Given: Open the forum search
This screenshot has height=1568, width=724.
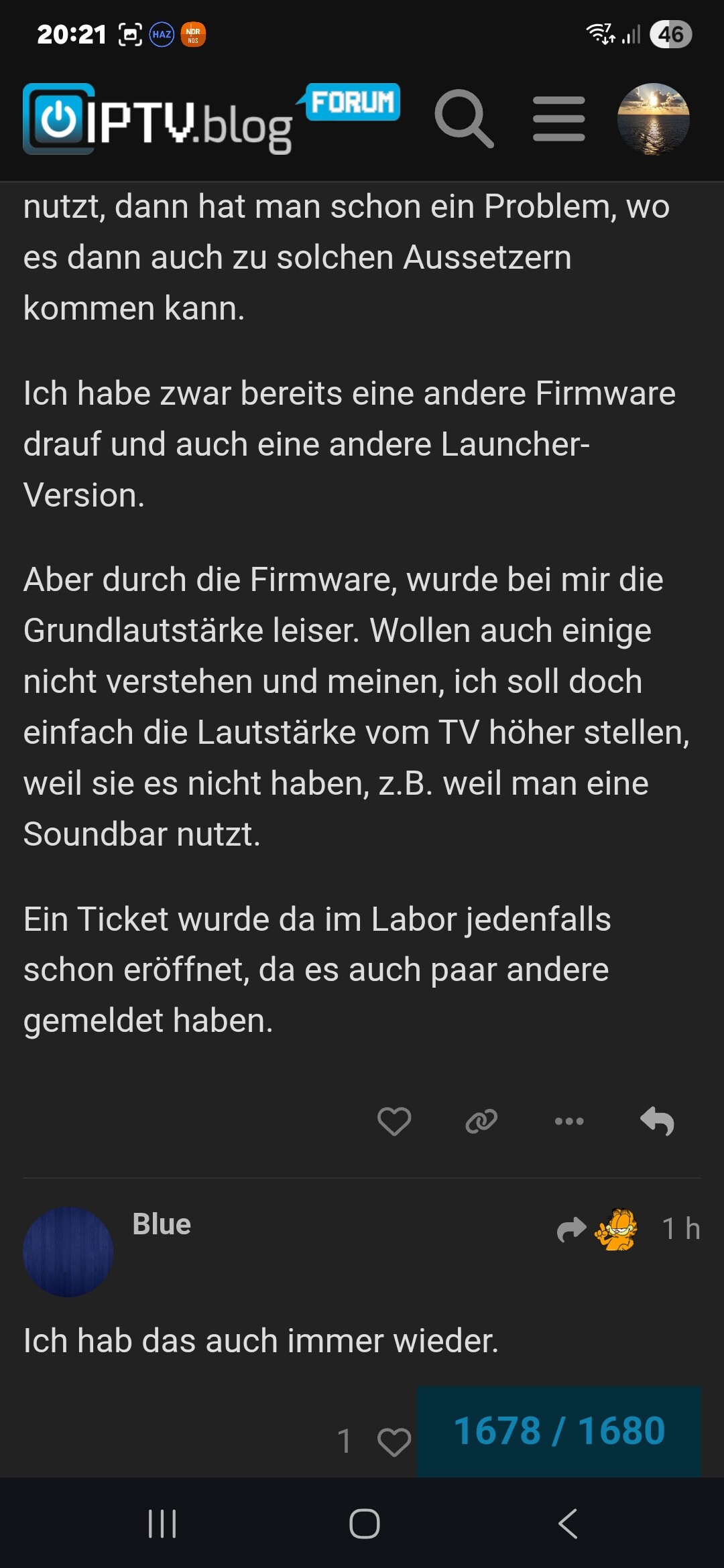Looking at the screenshot, I should pos(464,119).
